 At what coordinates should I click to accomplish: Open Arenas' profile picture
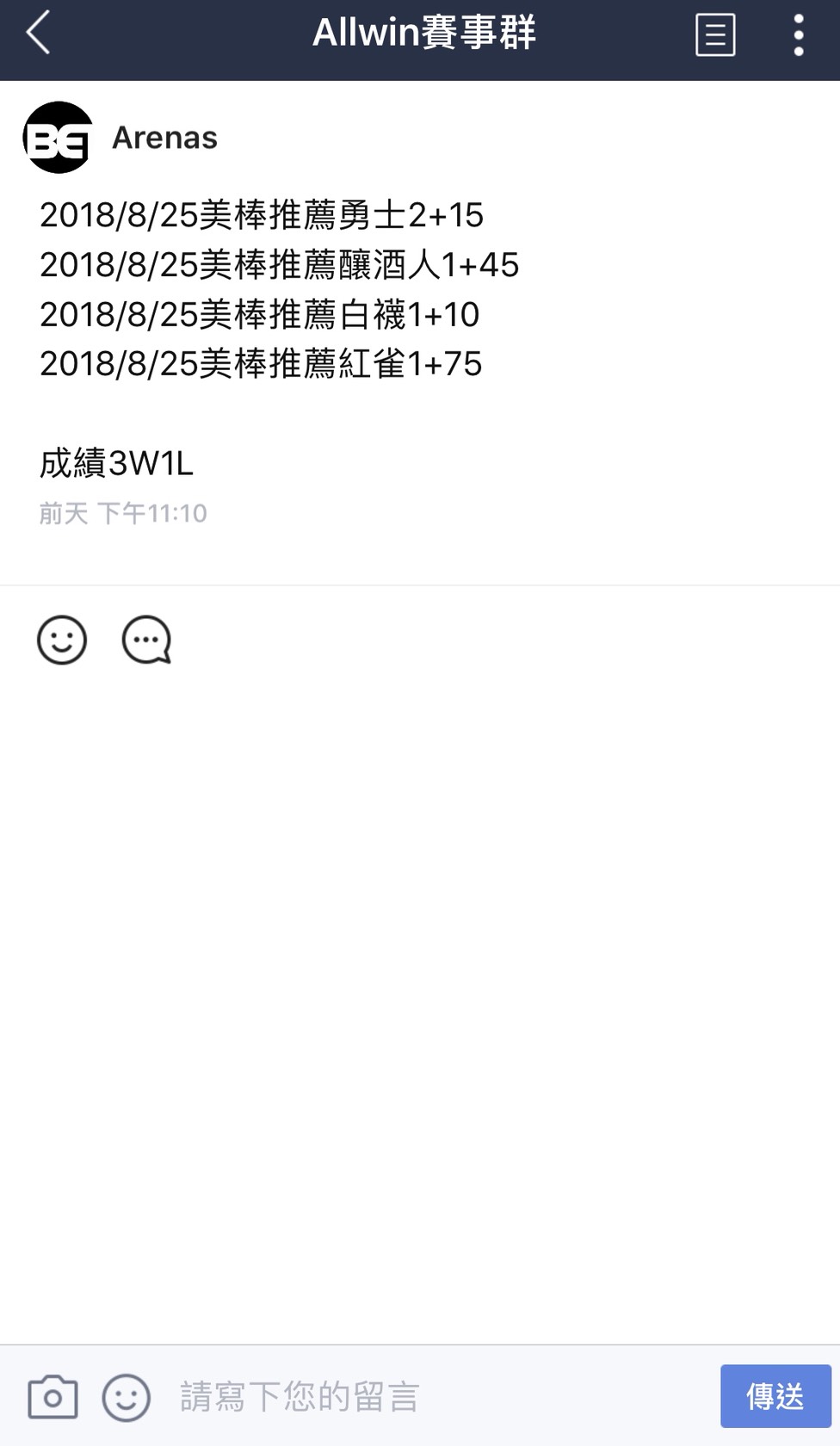click(58, 138)
